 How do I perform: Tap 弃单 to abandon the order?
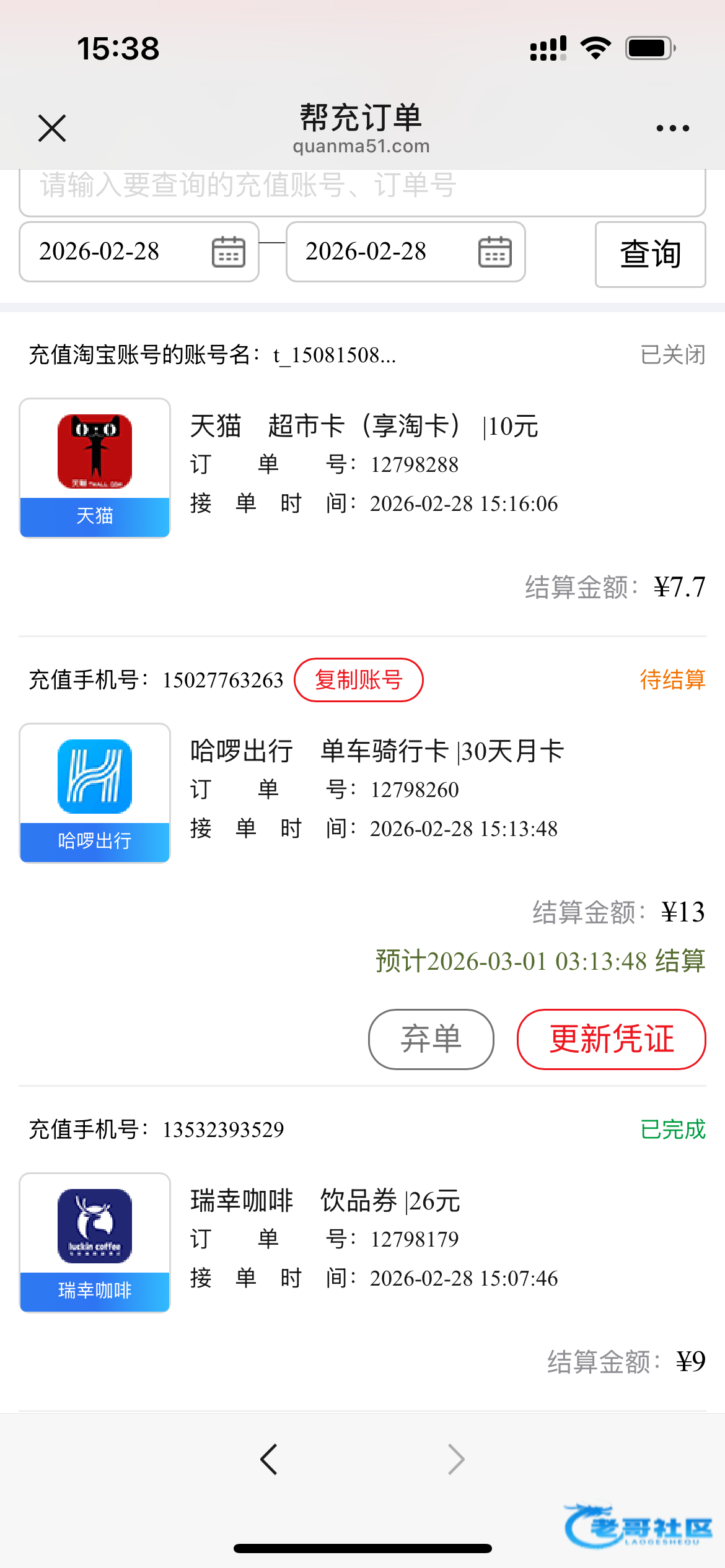pyautogui.click(x=431, y=1039)
